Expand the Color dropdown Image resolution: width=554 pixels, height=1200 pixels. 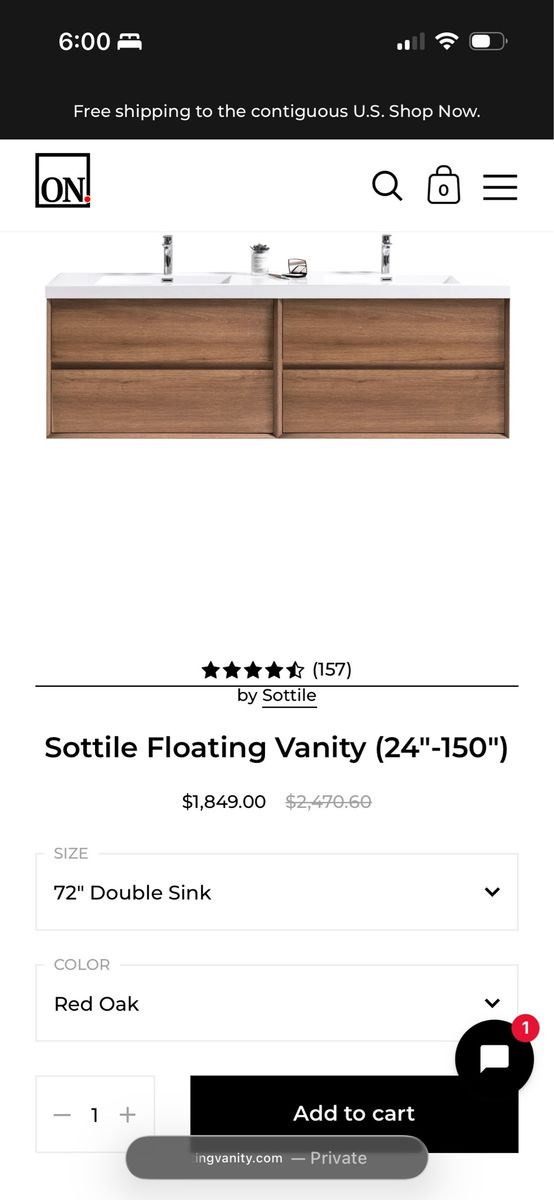[277, 1003]
